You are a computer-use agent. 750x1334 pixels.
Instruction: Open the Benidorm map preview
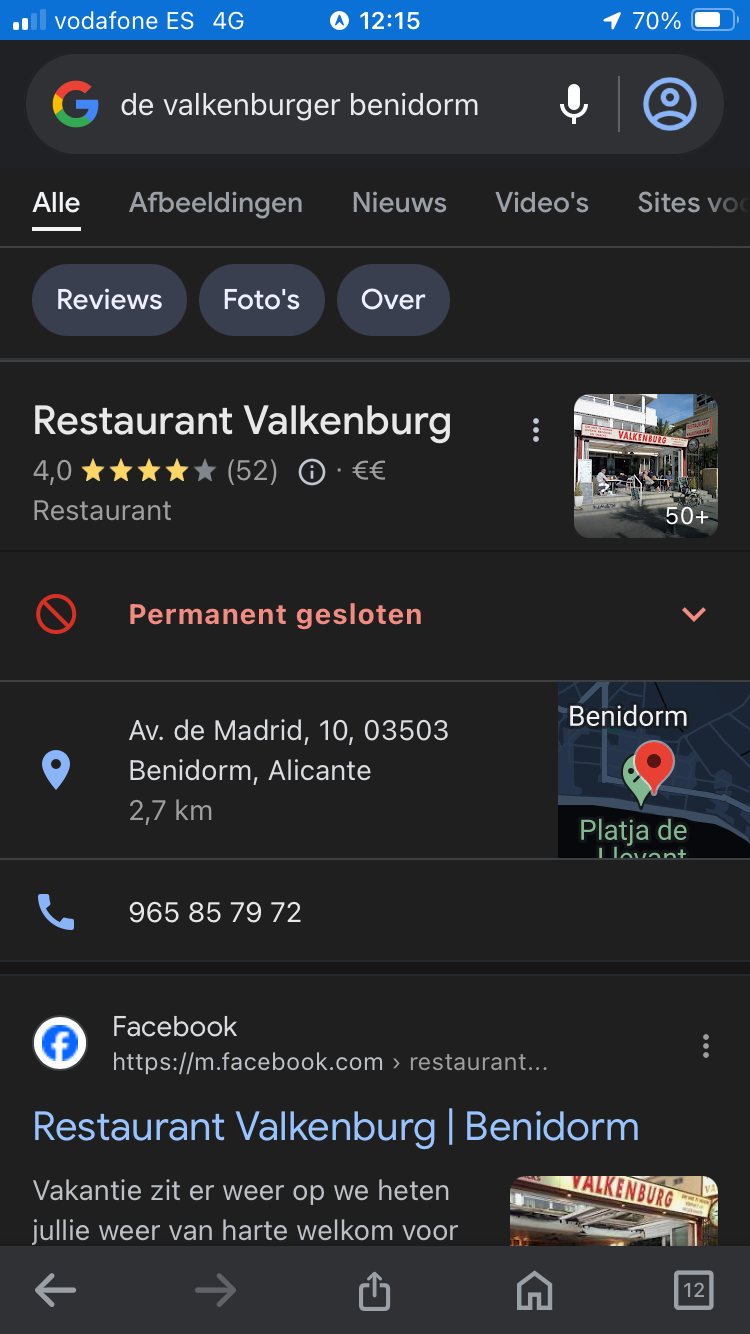(653, 770)
